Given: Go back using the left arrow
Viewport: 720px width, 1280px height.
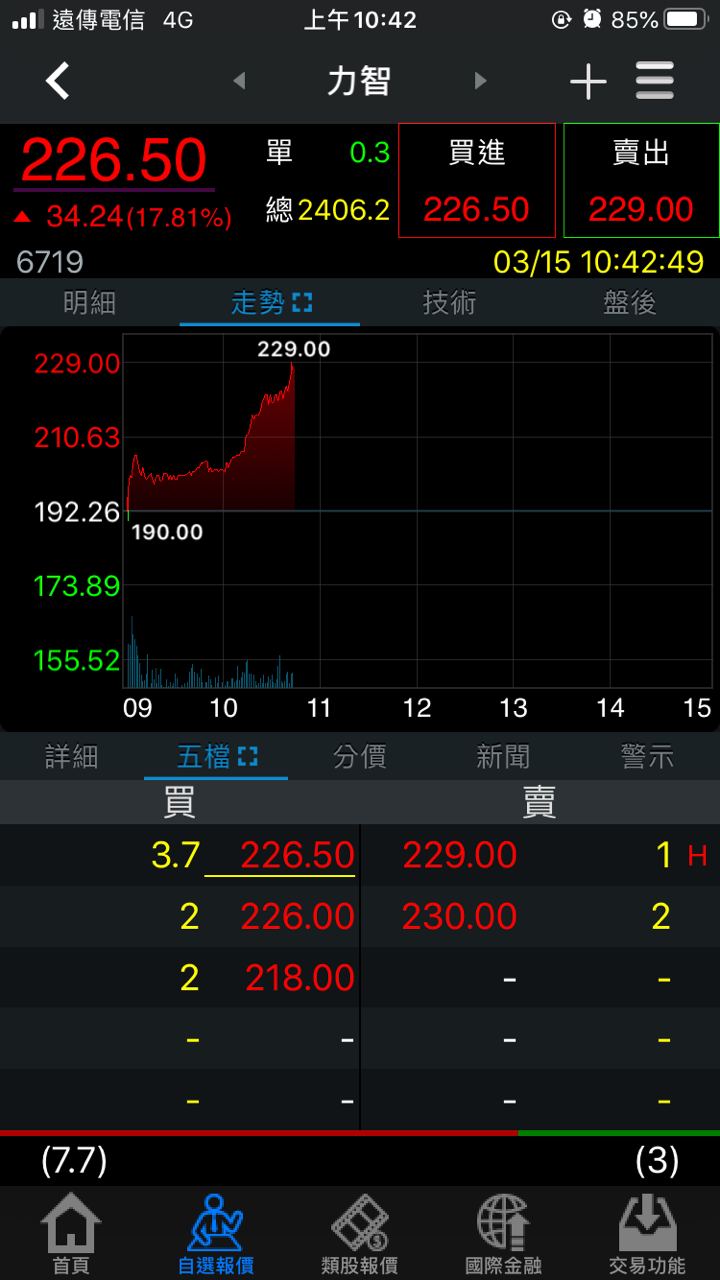Looking at the screenshot, I should point(58,81).
